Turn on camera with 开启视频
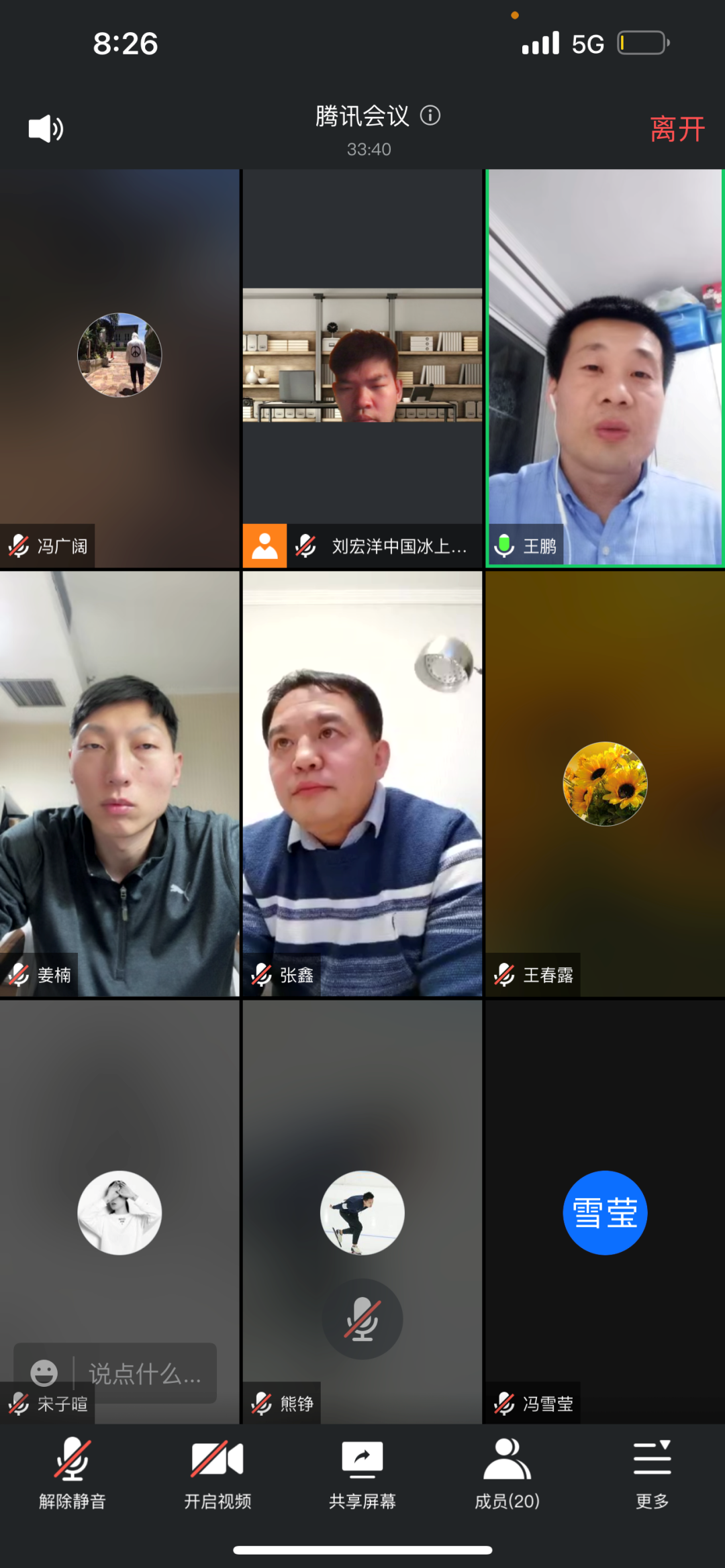The image size is (725, 1568). [217, 1473]
